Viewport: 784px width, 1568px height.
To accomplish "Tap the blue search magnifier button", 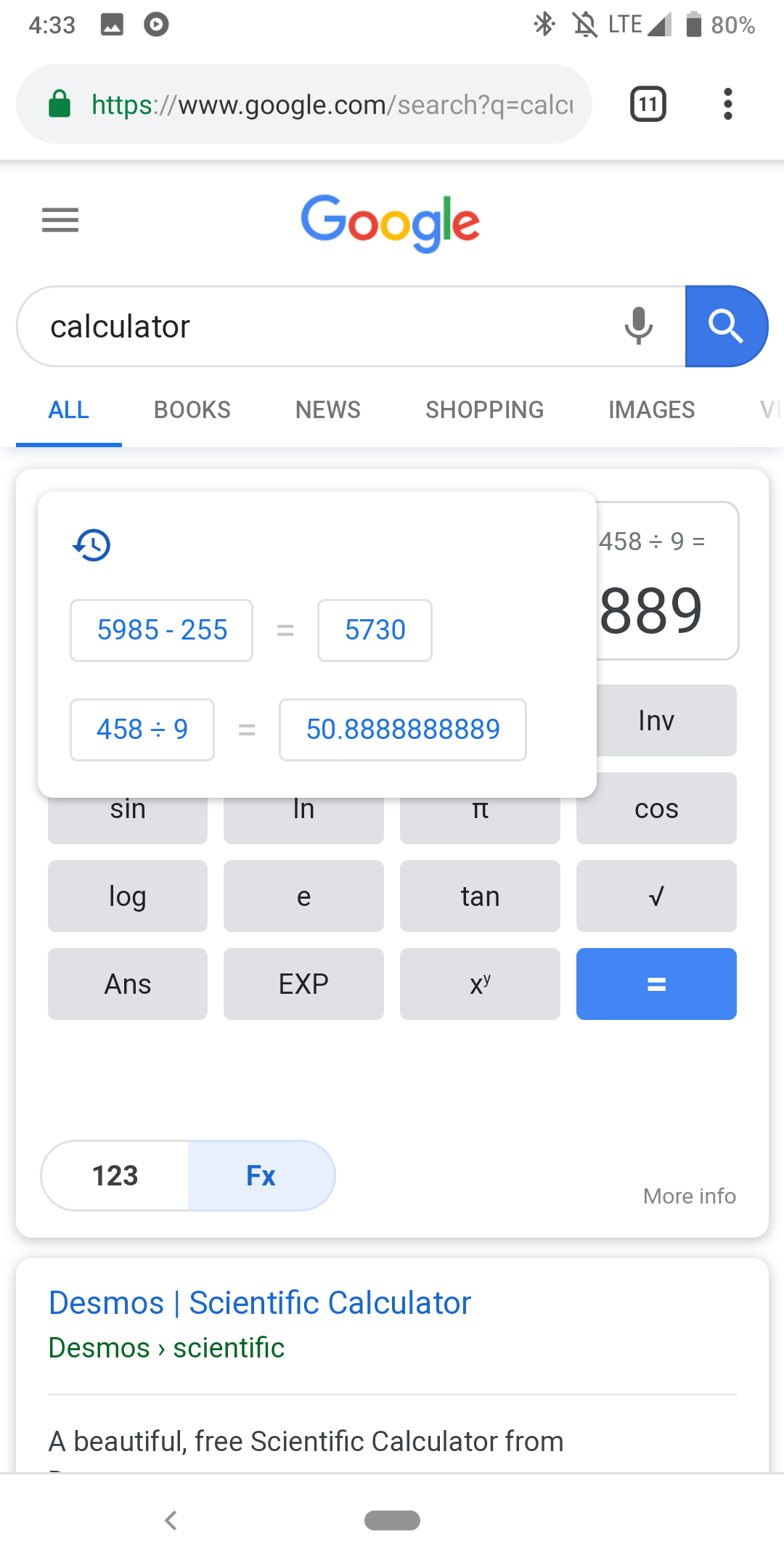I will pyautogui.click(x=725, y=326).
